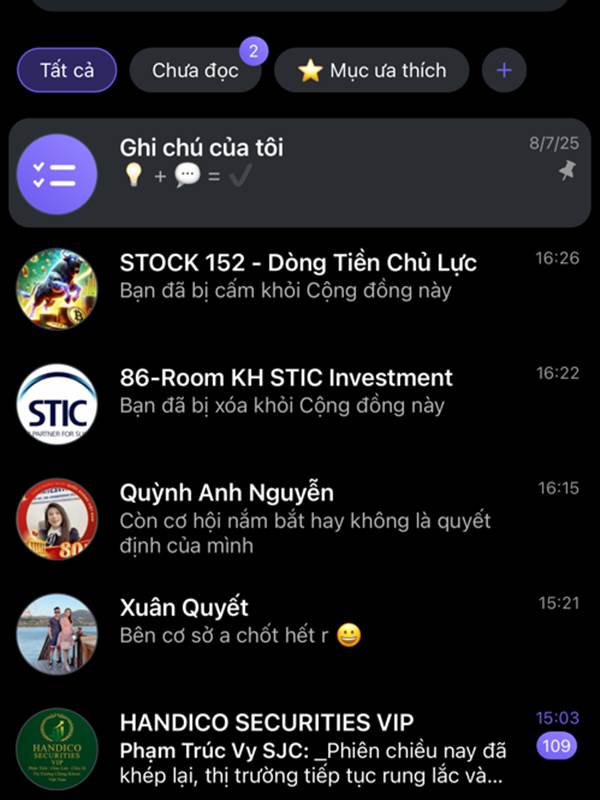The width and height of the screenshot is (600, 800).
Task: Switch to the Chưa đọc filter
Action: (x=195, y=71)
